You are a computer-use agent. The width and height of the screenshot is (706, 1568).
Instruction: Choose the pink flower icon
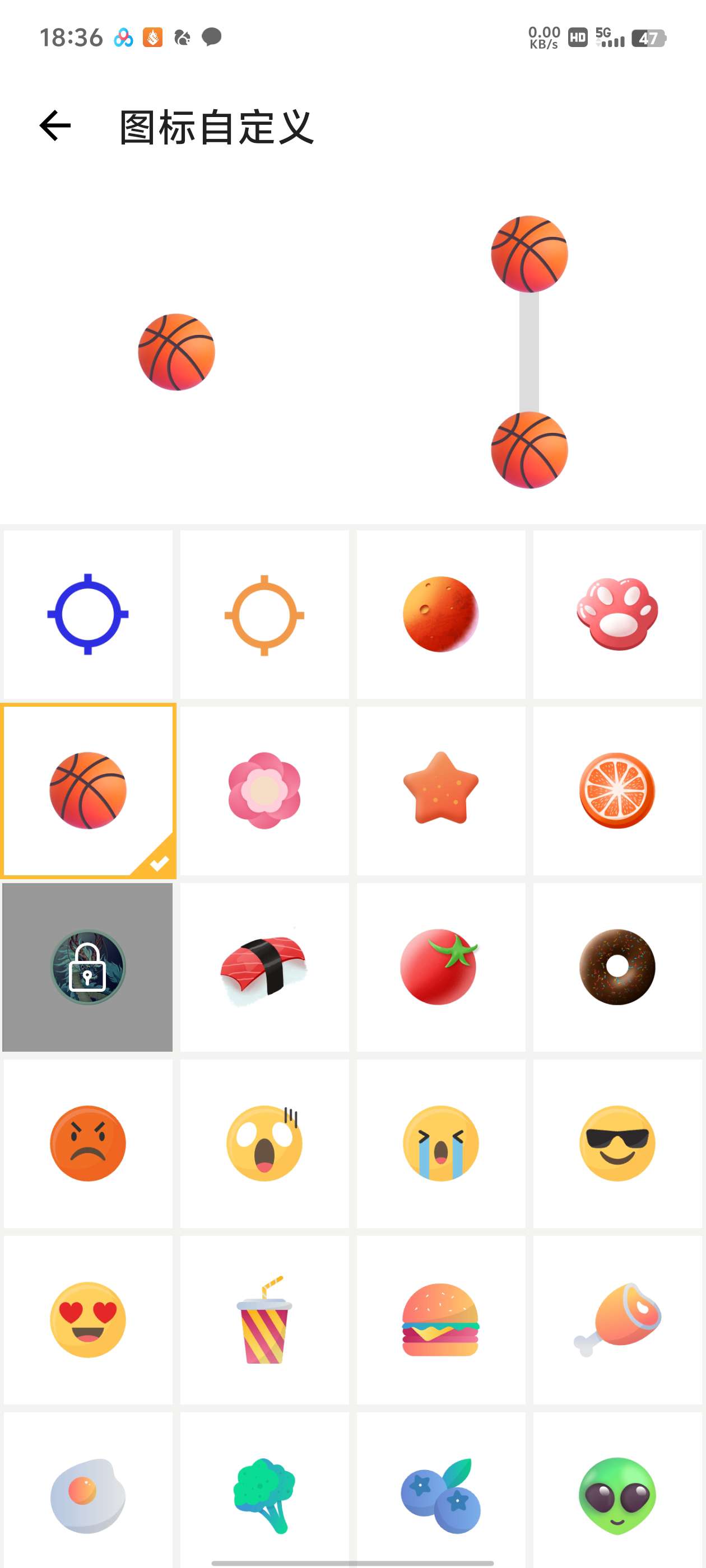pos(264,791)
